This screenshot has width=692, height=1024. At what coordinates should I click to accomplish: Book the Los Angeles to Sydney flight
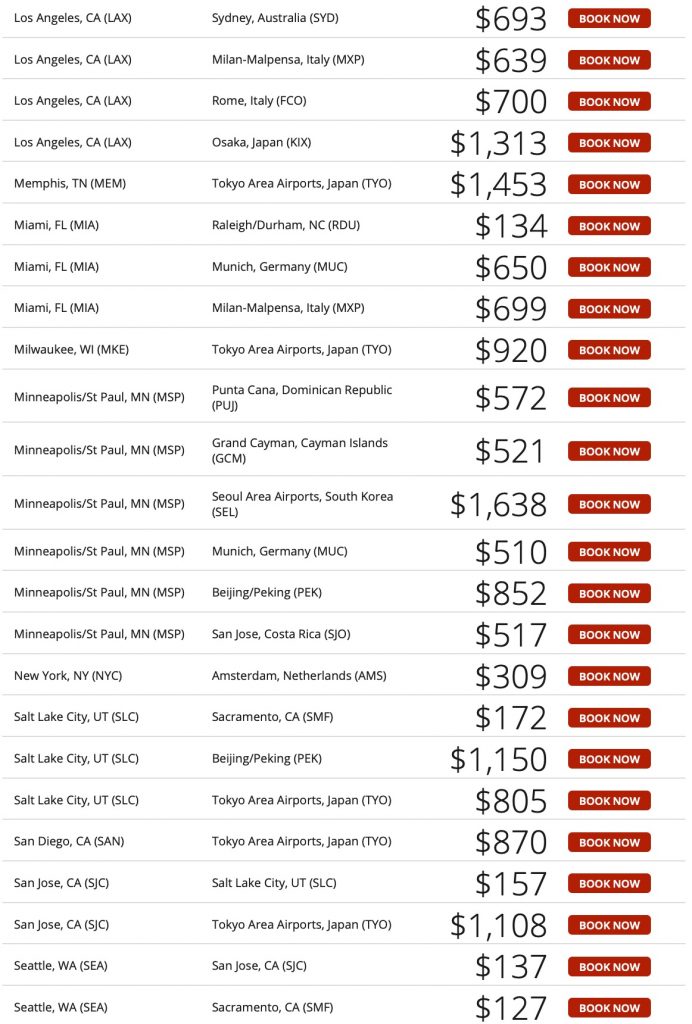(x=609, y=18)
